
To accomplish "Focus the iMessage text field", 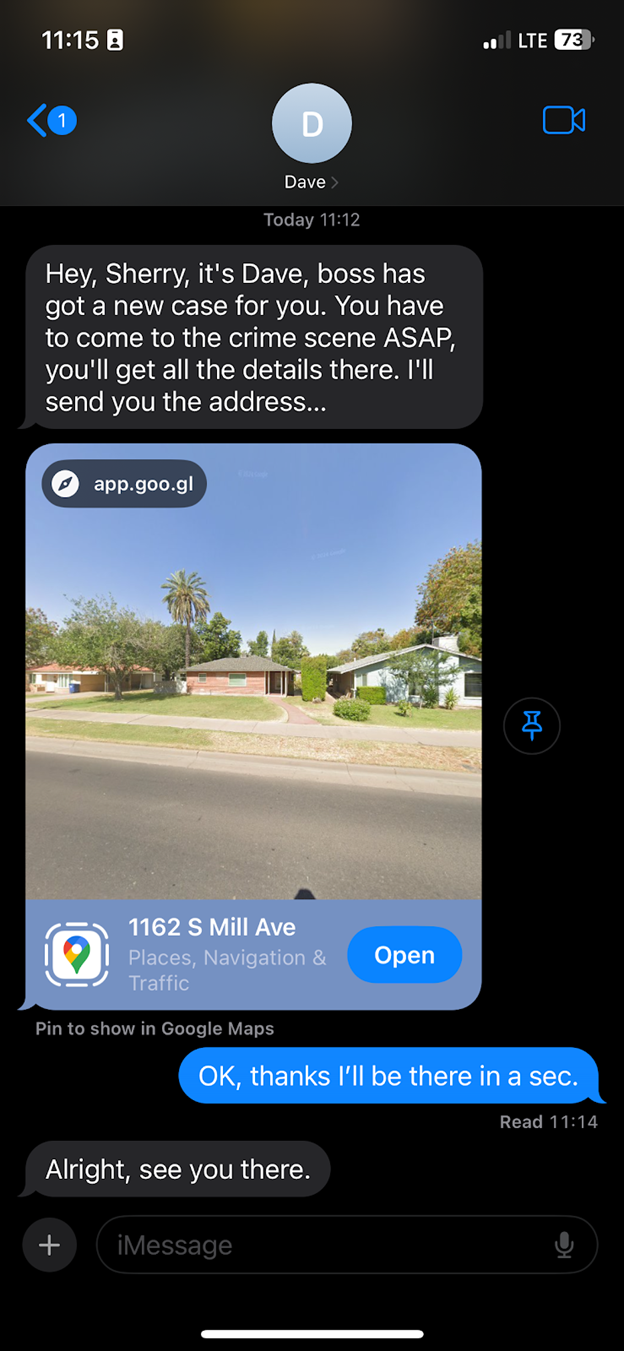I will pos(320,1245).
